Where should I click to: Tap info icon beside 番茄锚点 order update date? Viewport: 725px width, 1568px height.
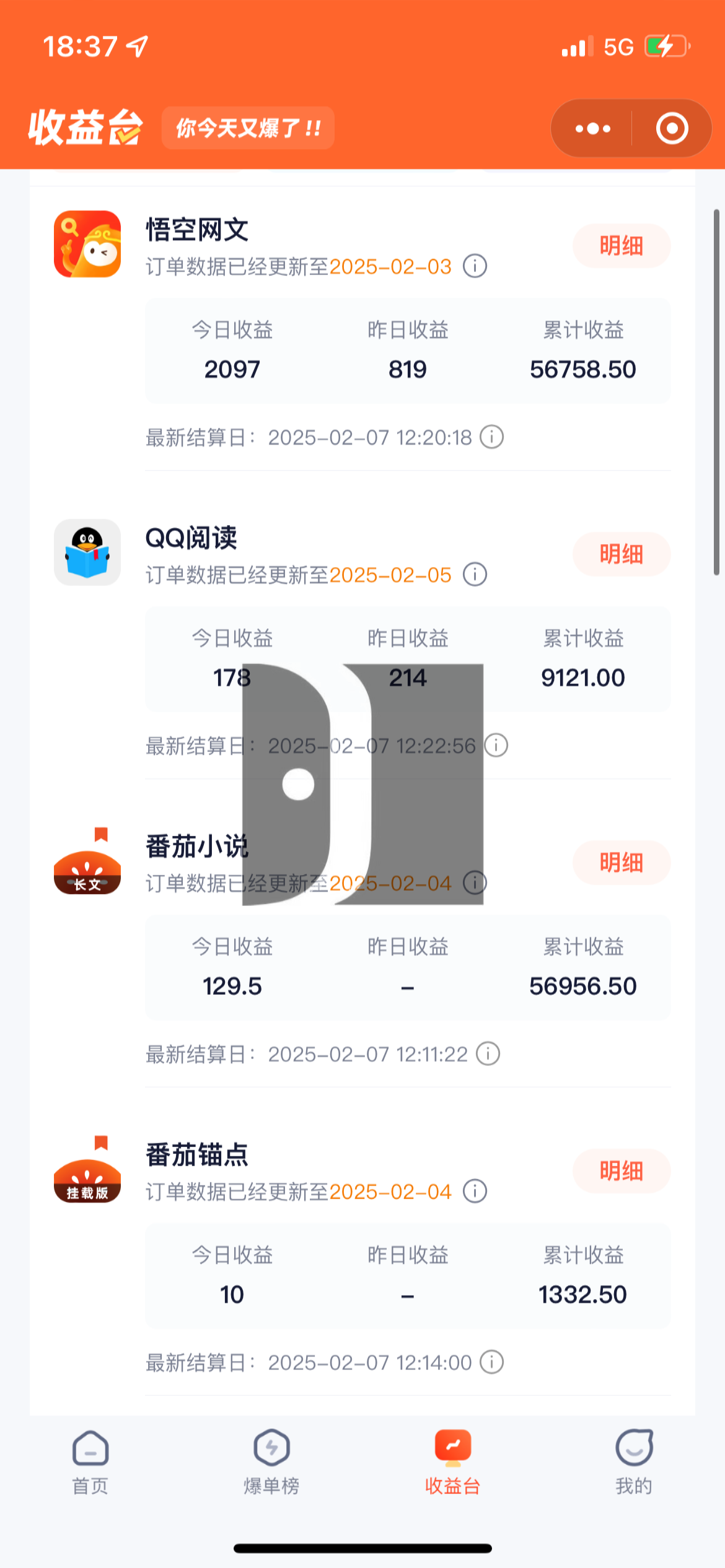pos(475,1191)
